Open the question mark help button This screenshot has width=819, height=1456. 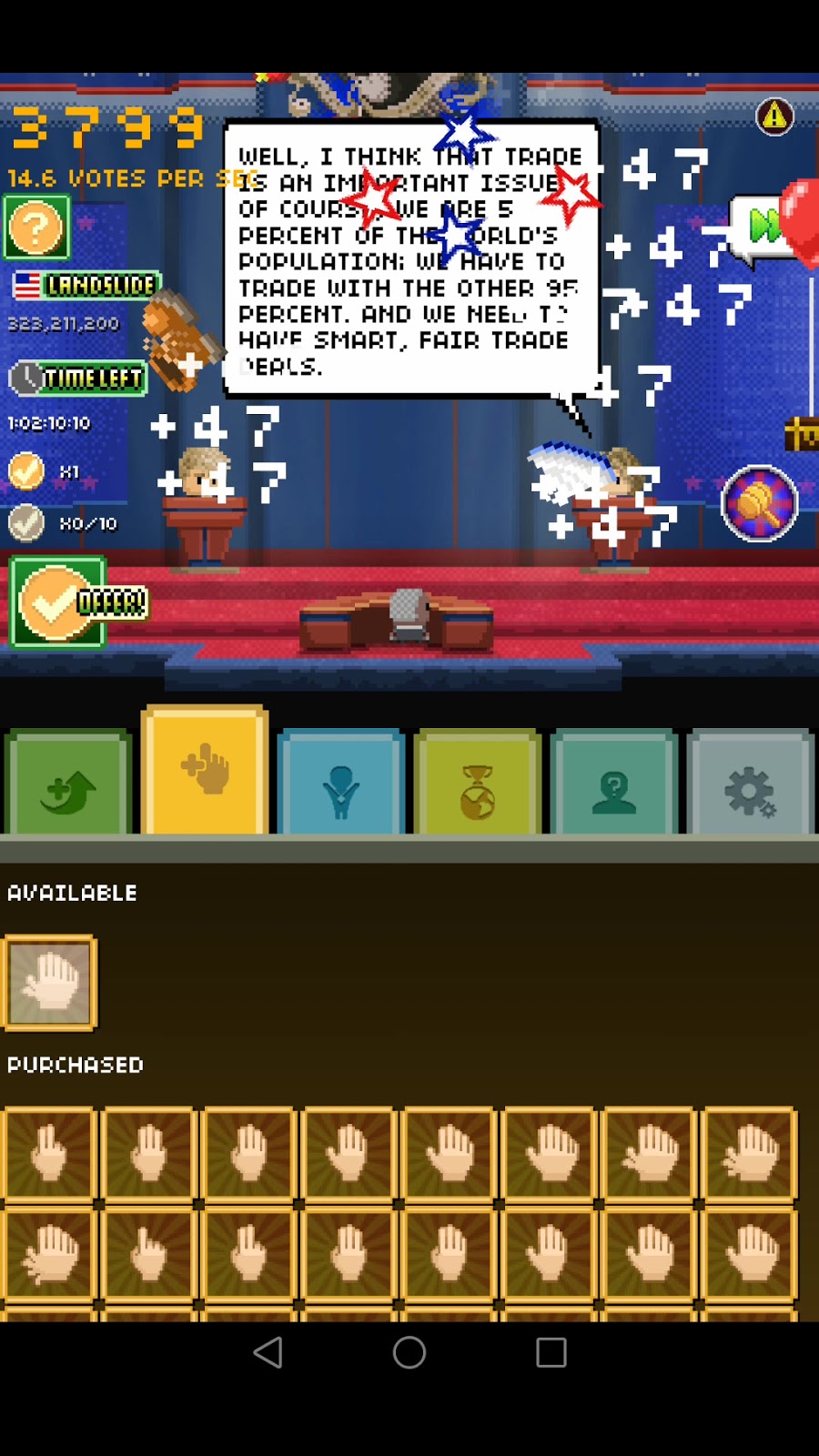tap(36, 227)
